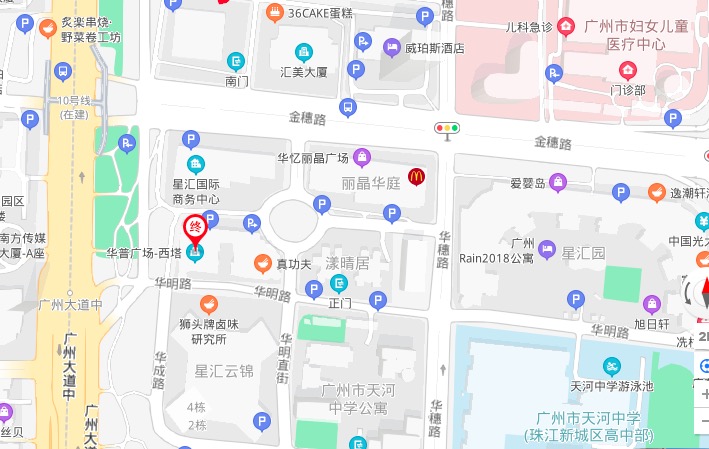
Task: Tap the 爱婴岛 store marker
Action: pyautogui.click(x=558, y=182)
